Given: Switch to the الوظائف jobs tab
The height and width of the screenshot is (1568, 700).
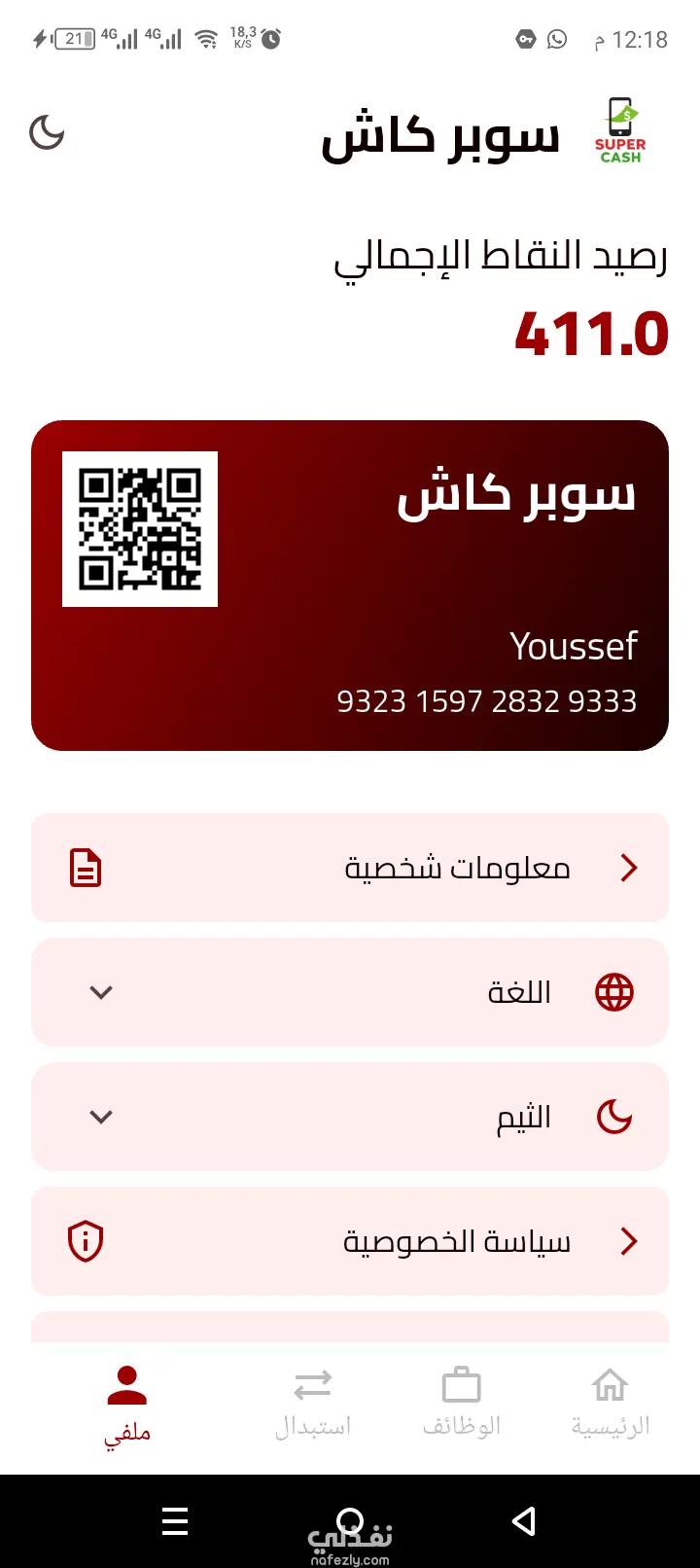Looking at the screenshot, I should click(x=461, y=1403).
